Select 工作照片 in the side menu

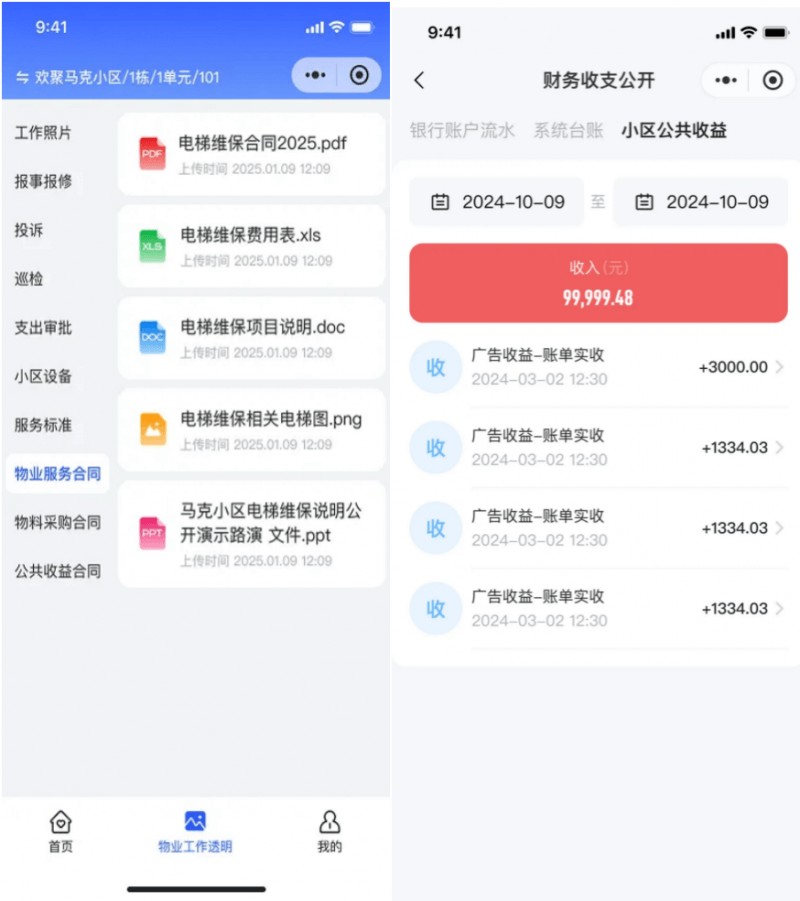point(43,133)
